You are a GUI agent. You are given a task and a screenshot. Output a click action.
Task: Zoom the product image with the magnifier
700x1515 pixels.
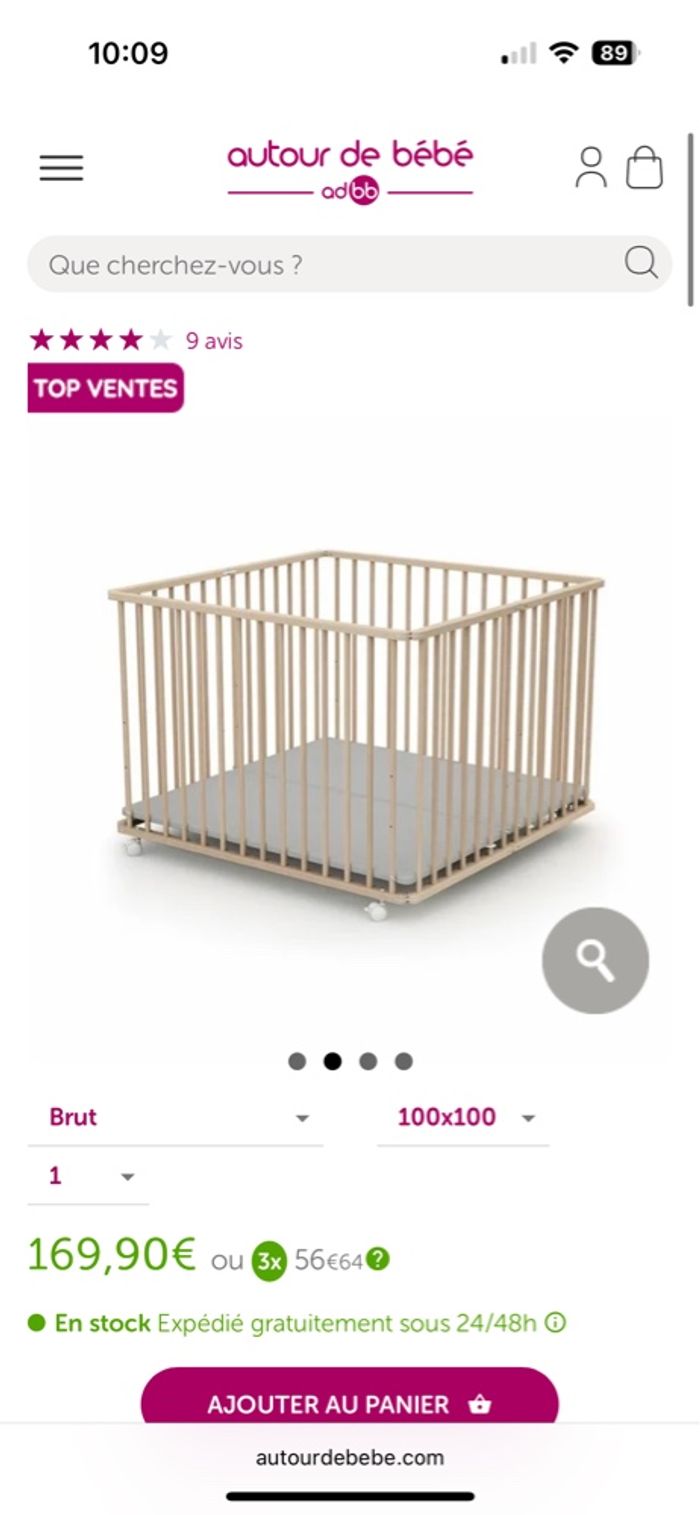[x=595, y=960]
